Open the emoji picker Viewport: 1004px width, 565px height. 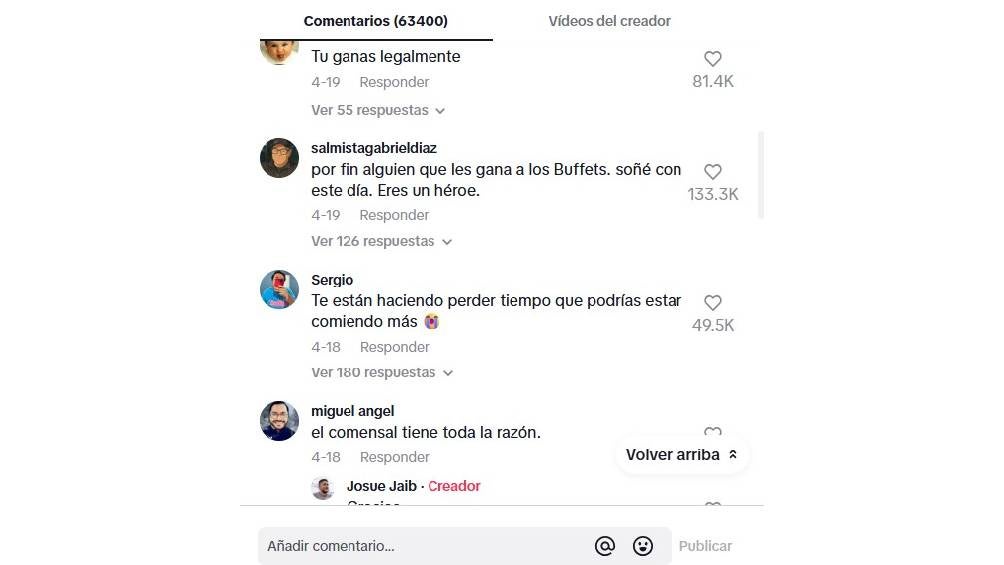coord(643,546)
